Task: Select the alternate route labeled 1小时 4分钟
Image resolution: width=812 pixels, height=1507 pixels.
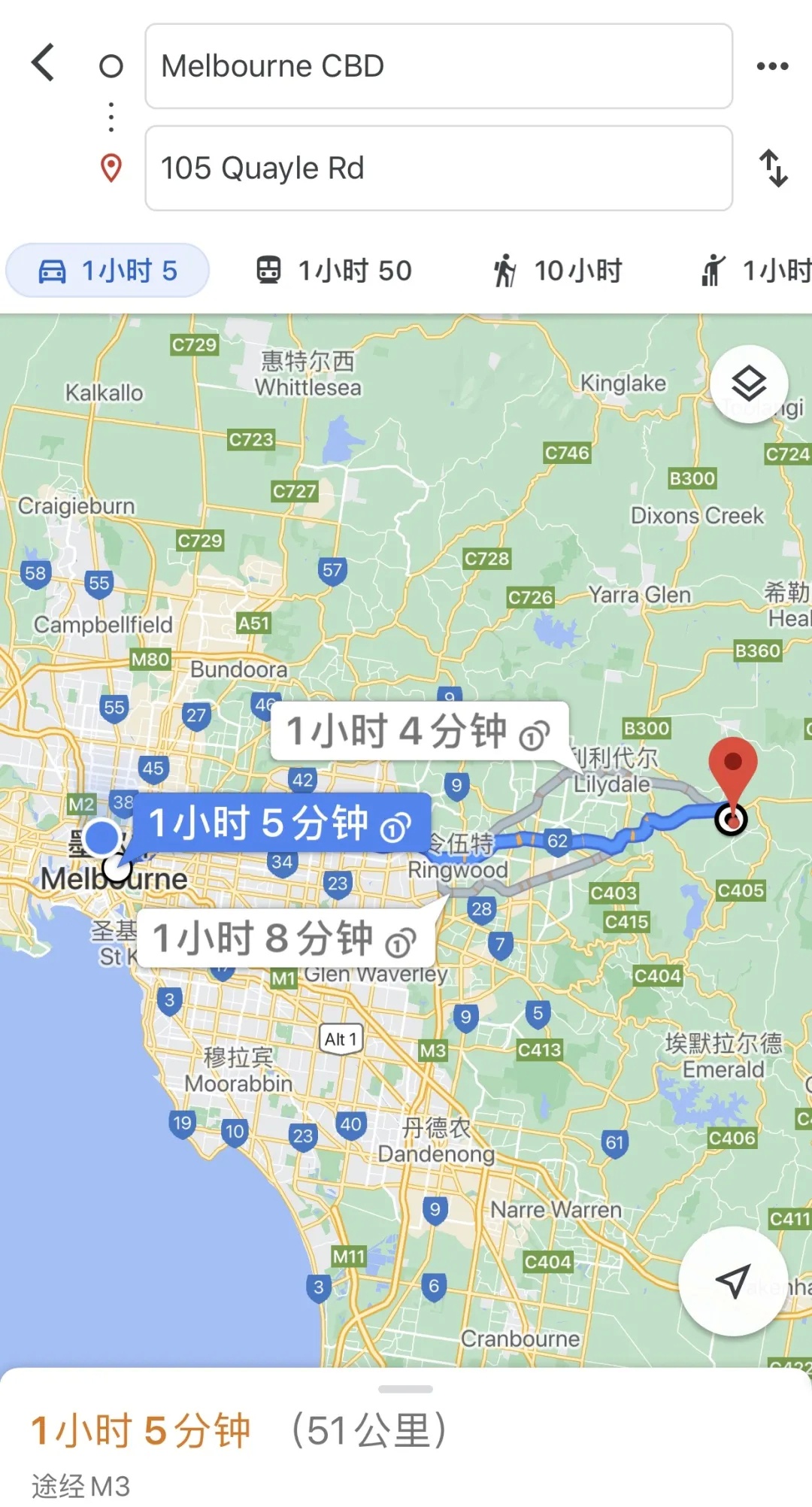Action: coord(418,732)
